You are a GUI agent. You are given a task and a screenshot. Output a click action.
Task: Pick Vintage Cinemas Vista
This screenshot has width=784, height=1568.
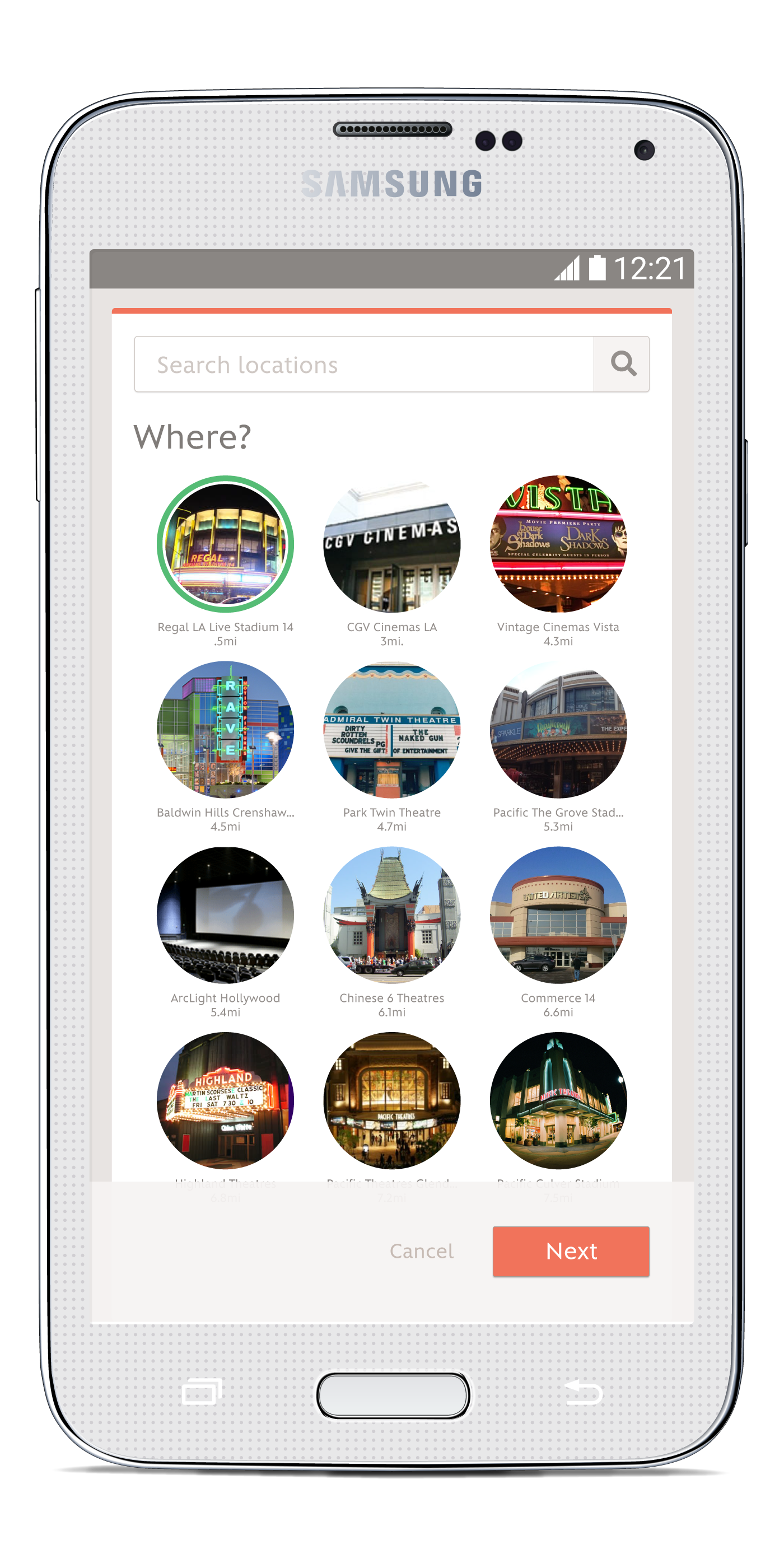tap(558, 544)
